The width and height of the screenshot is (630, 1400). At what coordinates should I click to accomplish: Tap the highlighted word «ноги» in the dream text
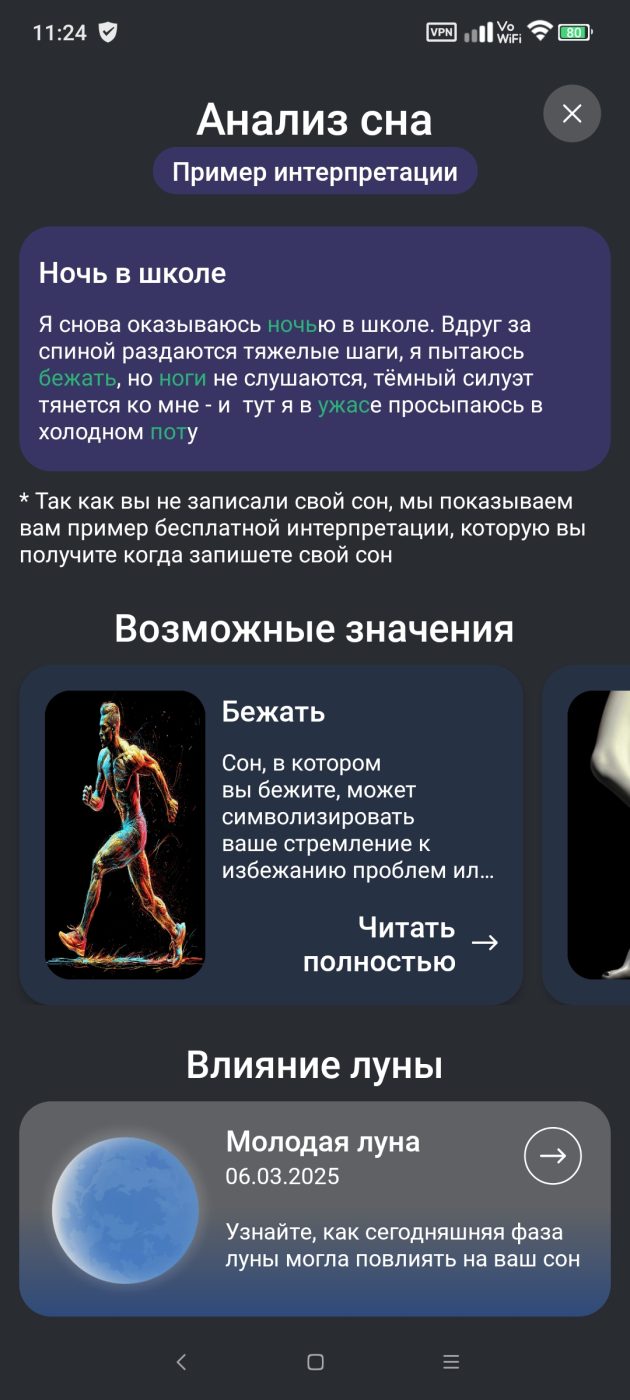pyautogui.click(x=182, y=379)
